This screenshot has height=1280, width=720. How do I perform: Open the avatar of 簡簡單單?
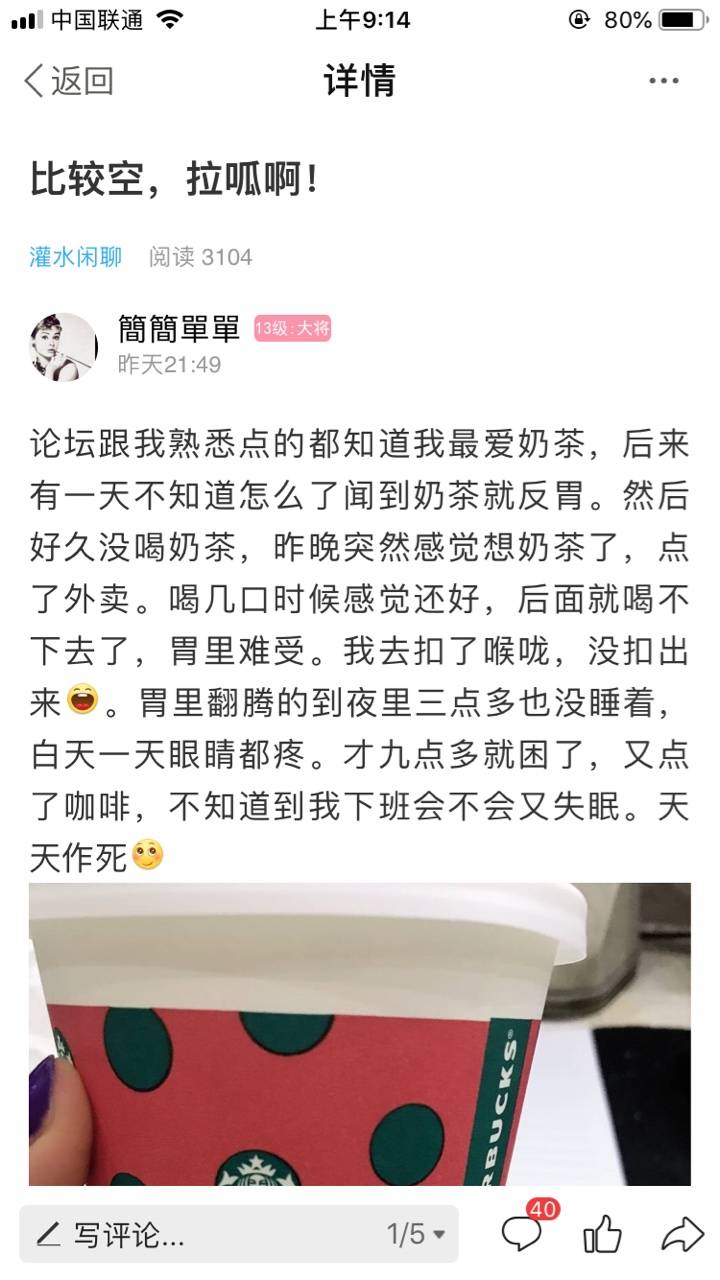click(64, 346)
